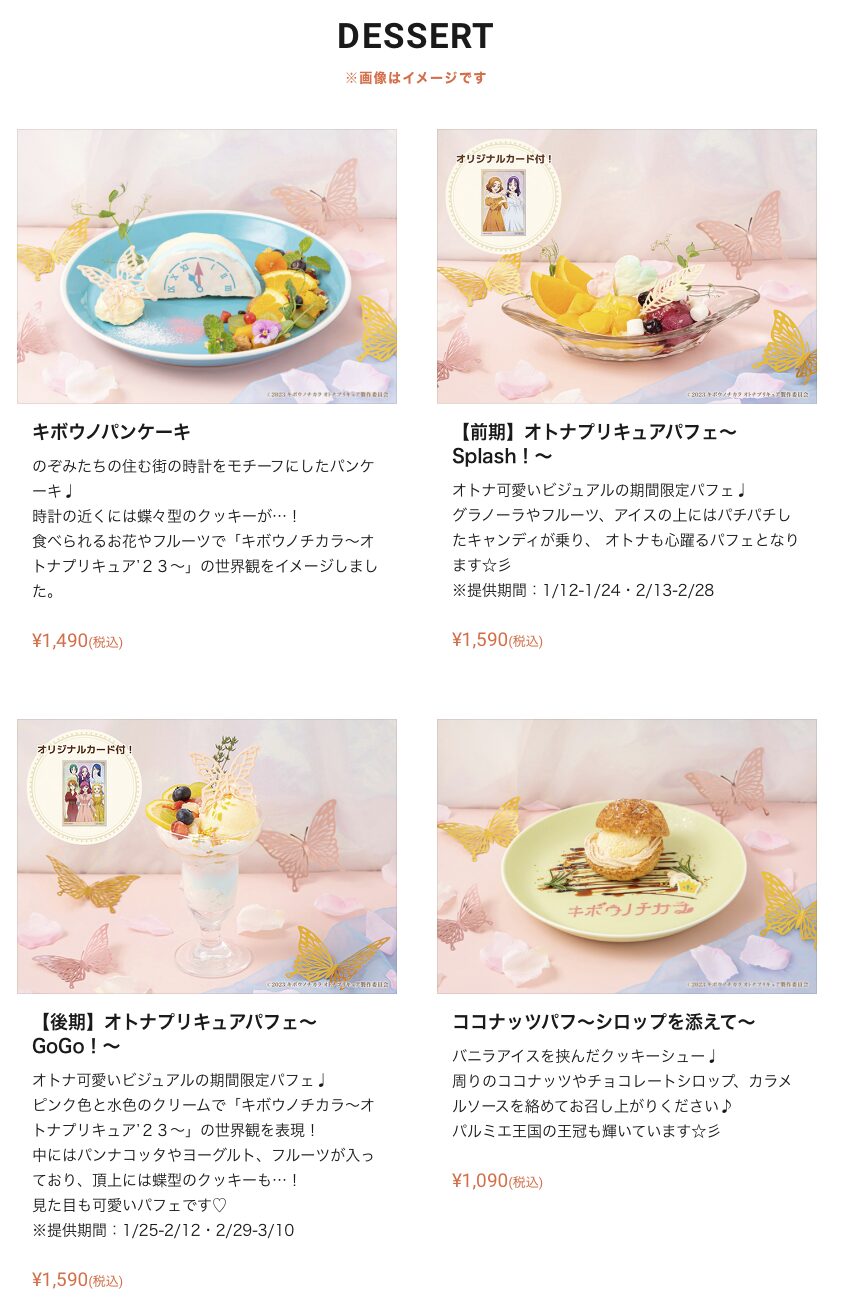This screenshot has width=842, height=1310.
Task: View the オトナプリキュアパフェ Splash! image
Action: point(626,266)
